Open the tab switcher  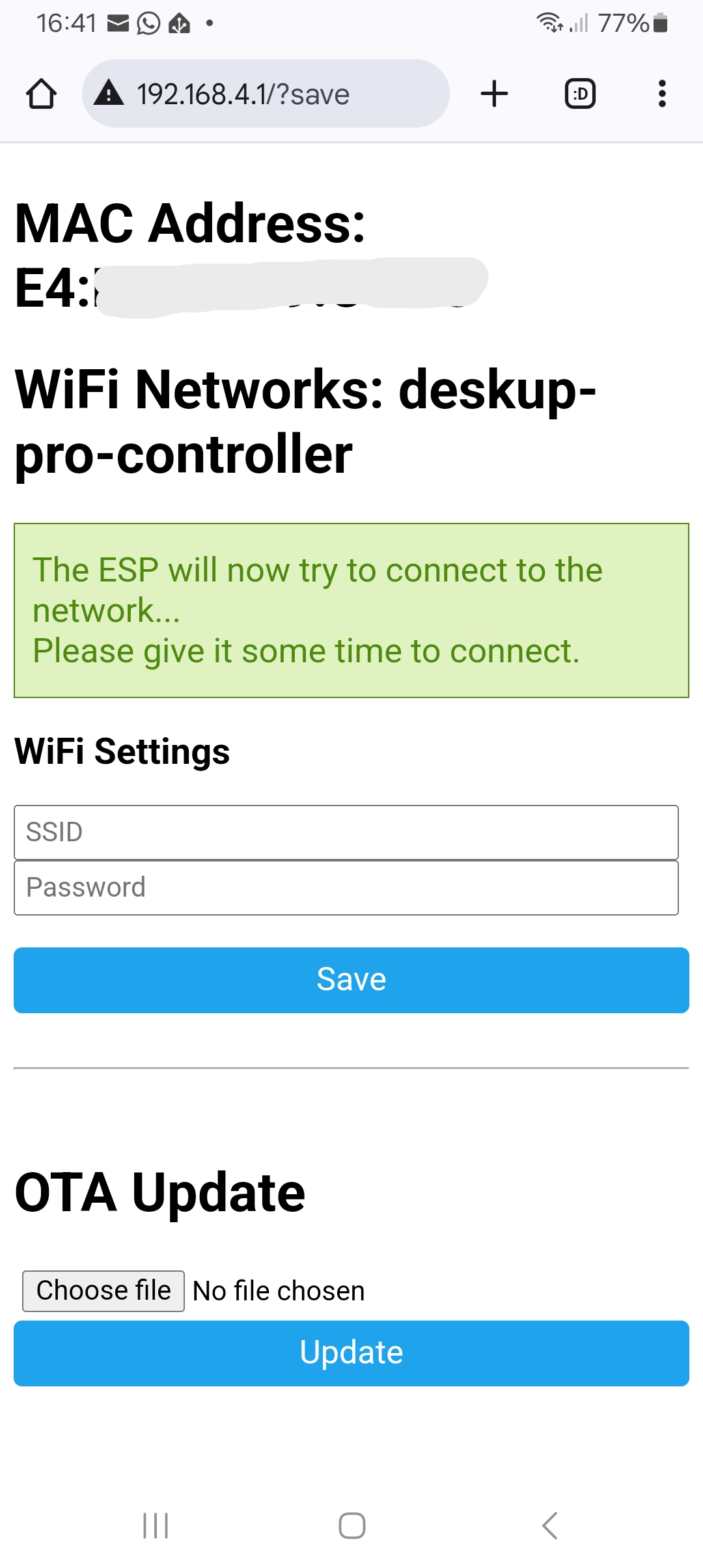pos(580,94)
